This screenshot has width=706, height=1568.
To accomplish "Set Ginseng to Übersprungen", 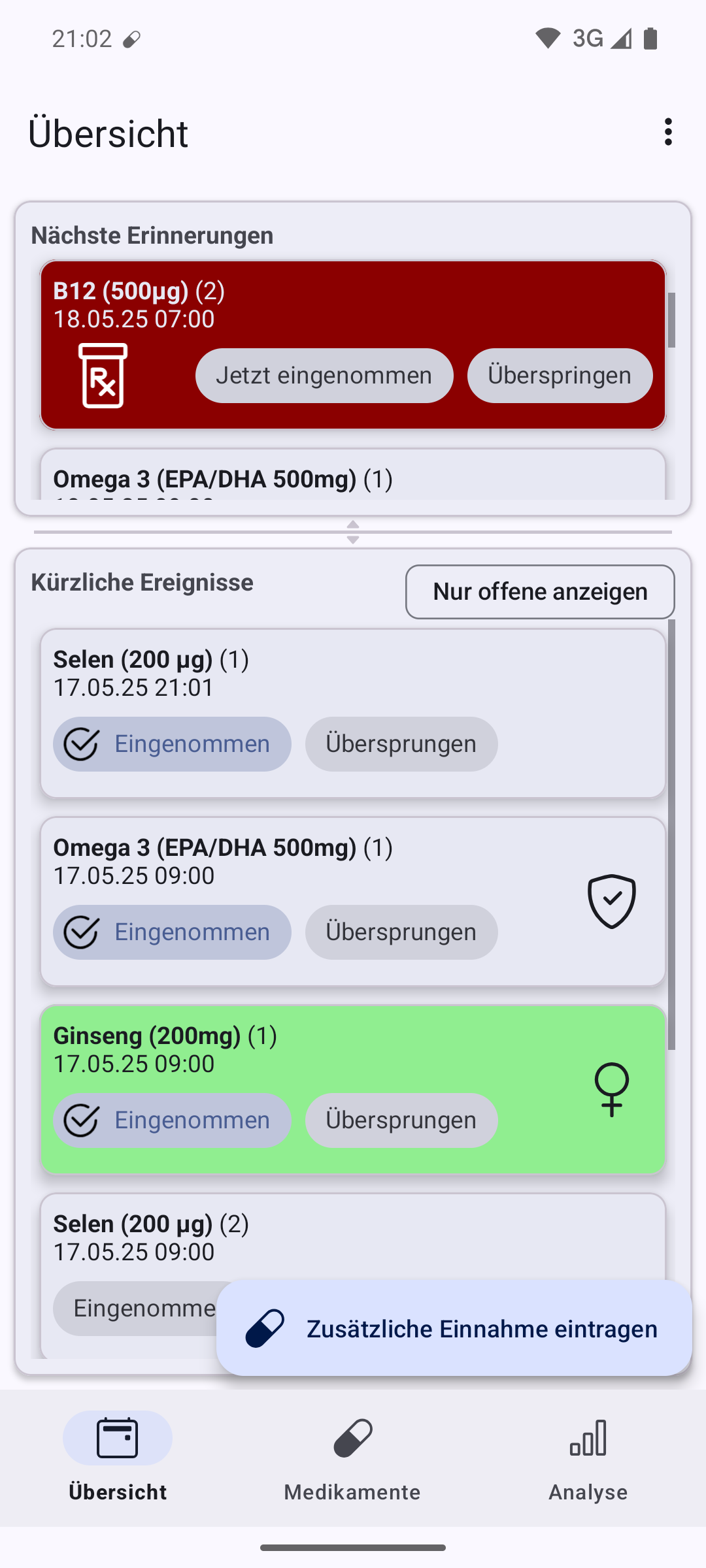I will pos(401,1120).
